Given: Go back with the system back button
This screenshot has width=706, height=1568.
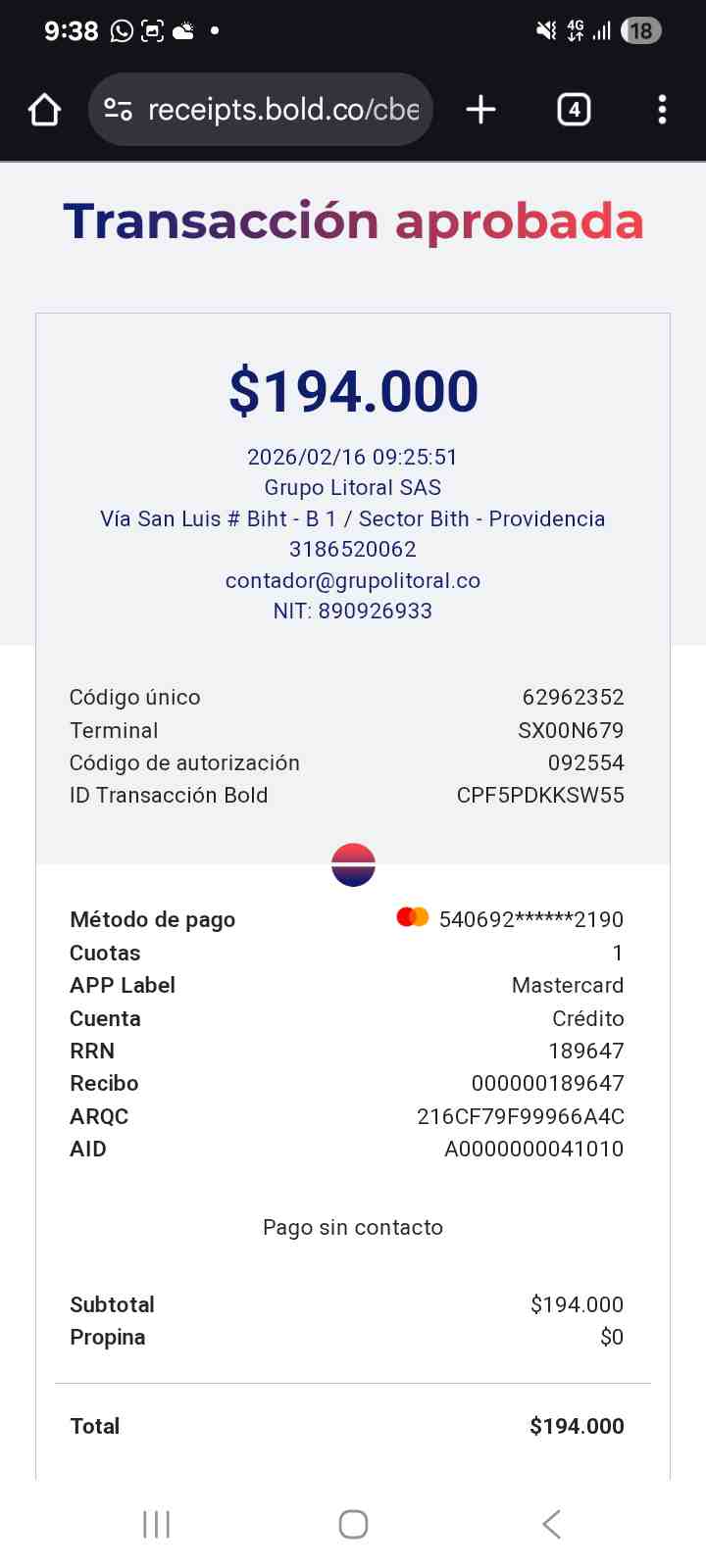Looking at the screenshot, I should [x=551, y=1524].
